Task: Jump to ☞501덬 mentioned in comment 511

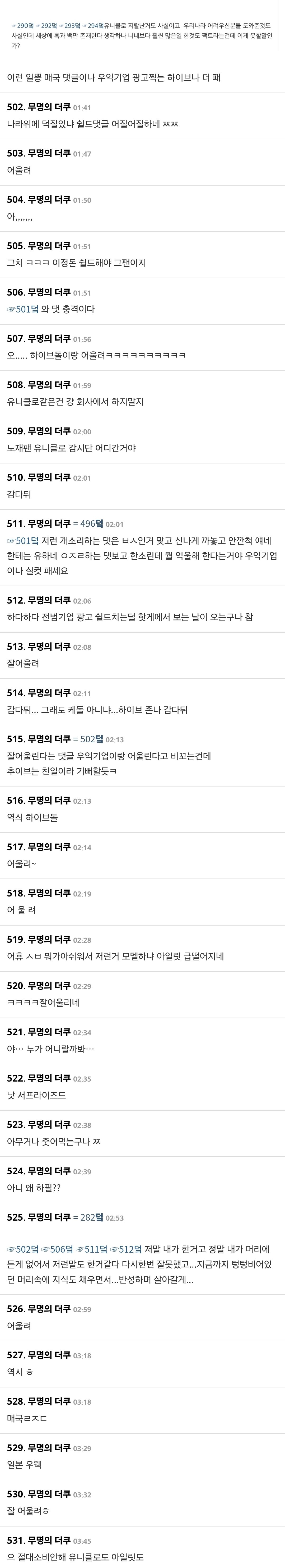Action: coord(22,541)
